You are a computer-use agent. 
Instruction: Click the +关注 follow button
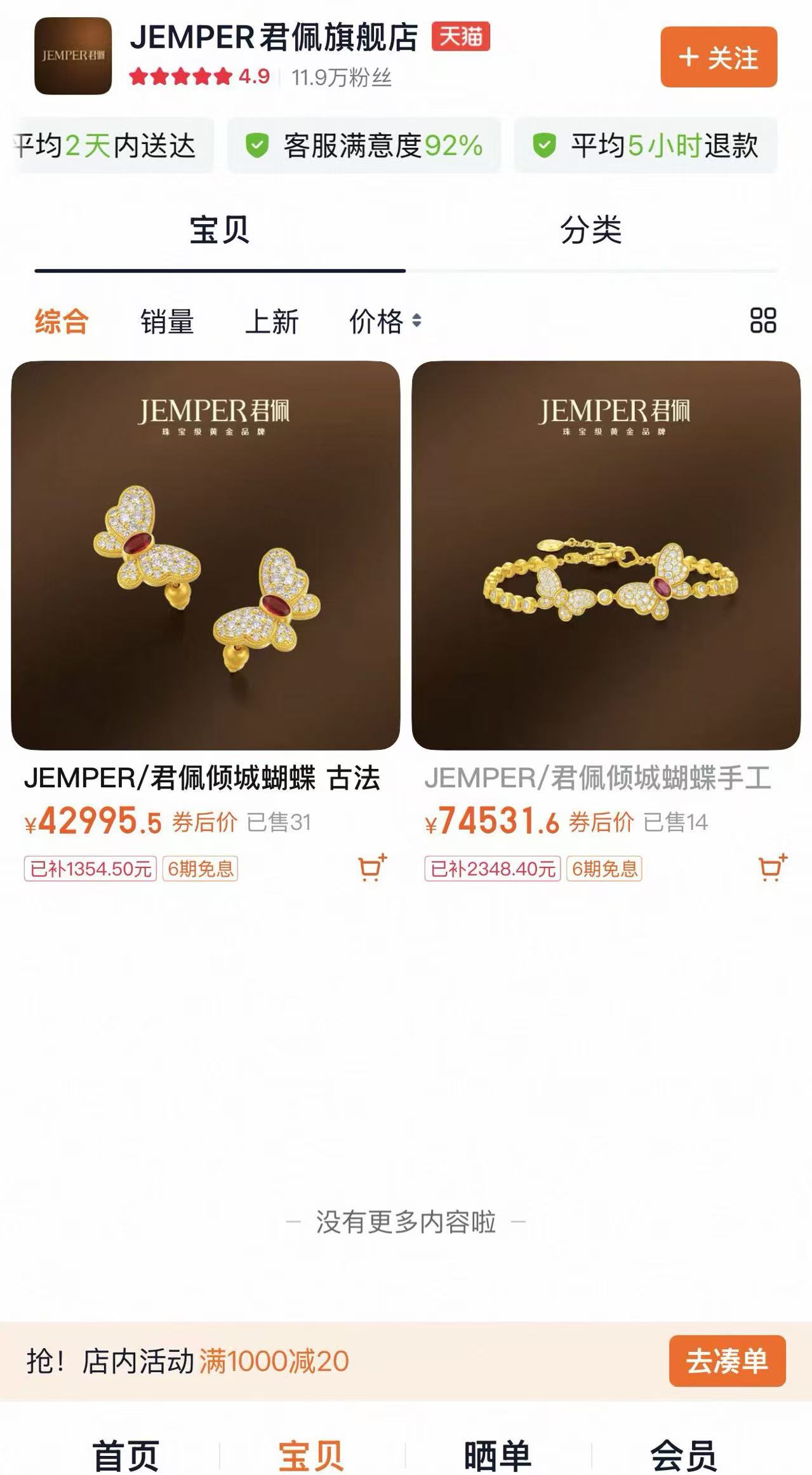[718, 57]
